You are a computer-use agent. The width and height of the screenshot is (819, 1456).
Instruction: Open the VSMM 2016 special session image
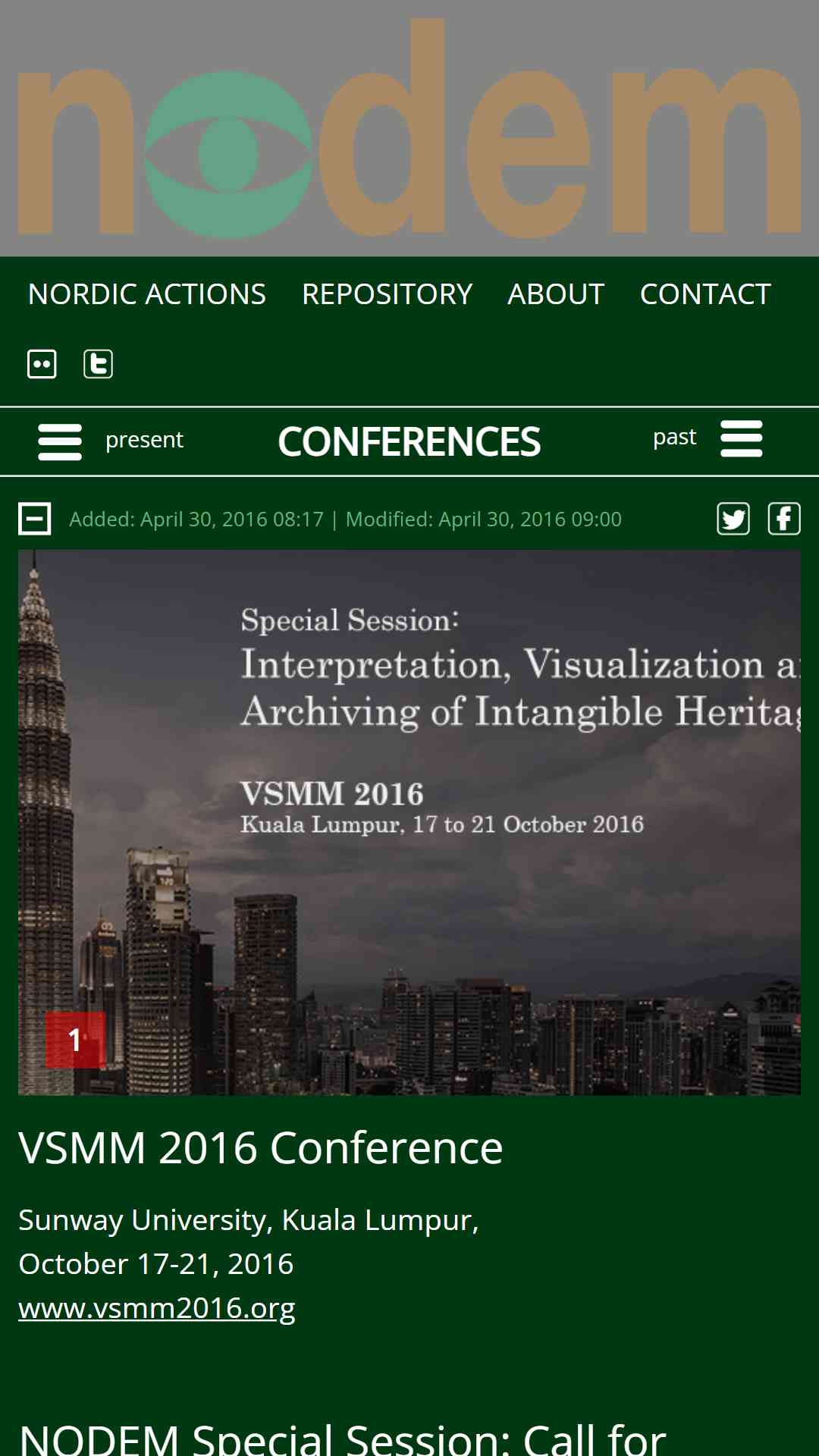(x=409, y=823)
